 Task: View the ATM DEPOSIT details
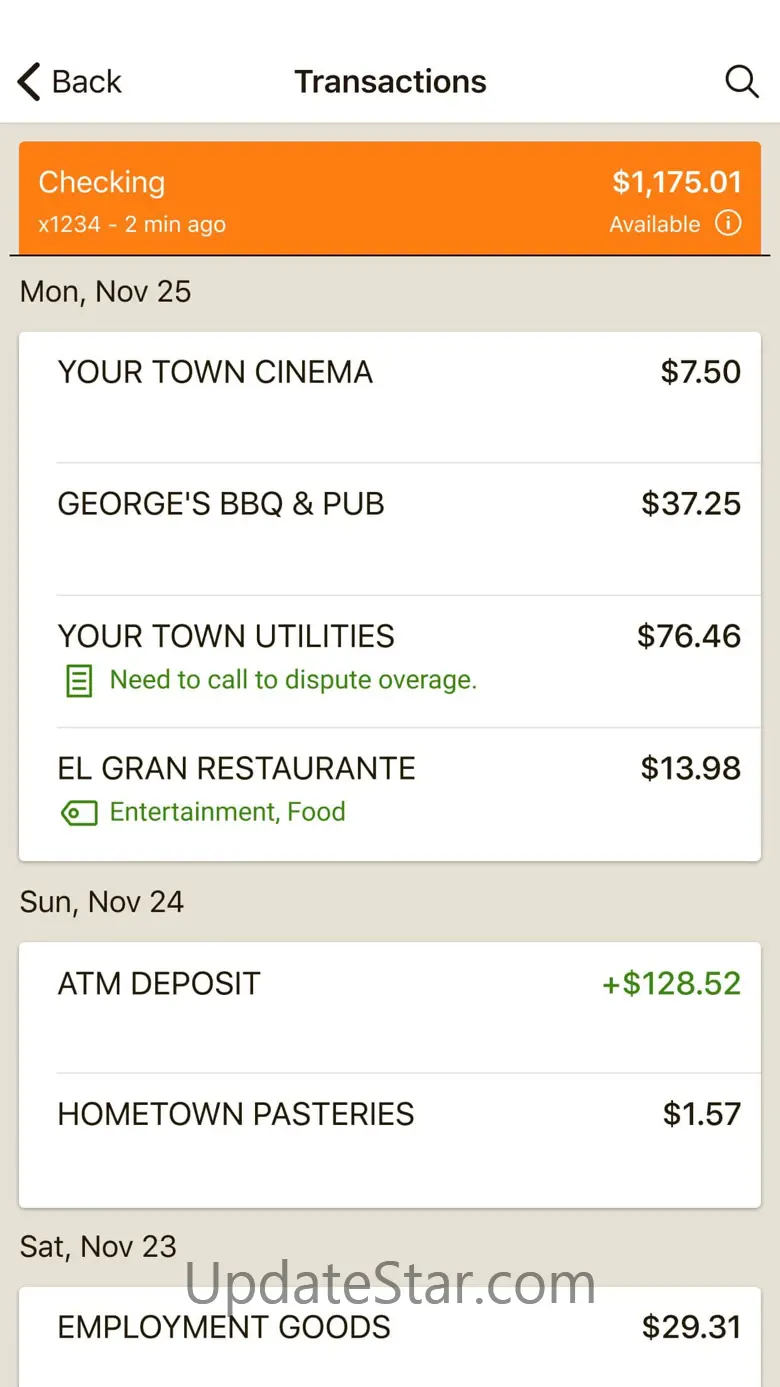click(390, 1007)
